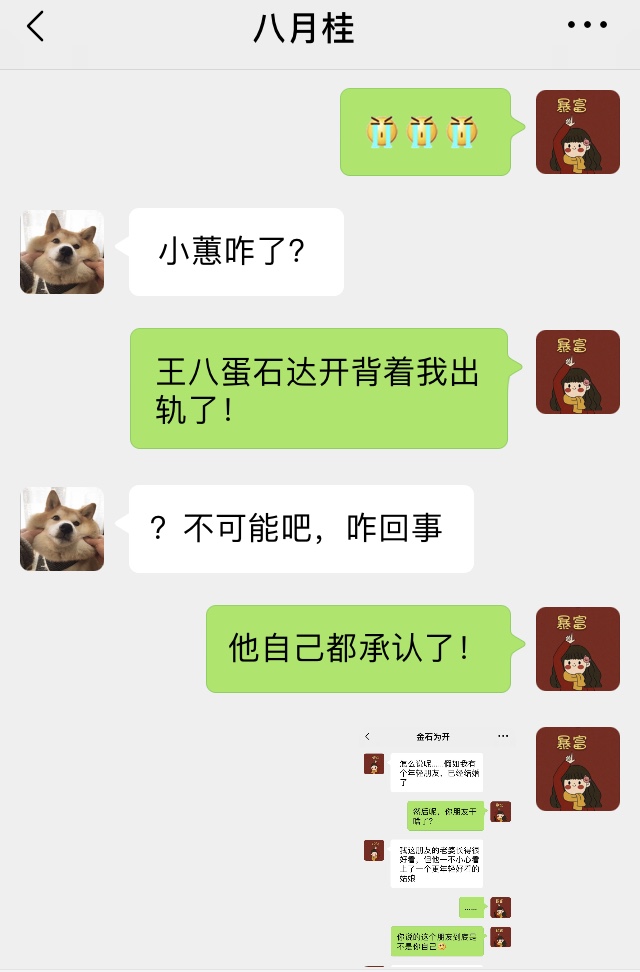Image resolution: width=640 pixels, height=972 pixels.
Task: Go back to the chat list
Action: click(36, 28)
